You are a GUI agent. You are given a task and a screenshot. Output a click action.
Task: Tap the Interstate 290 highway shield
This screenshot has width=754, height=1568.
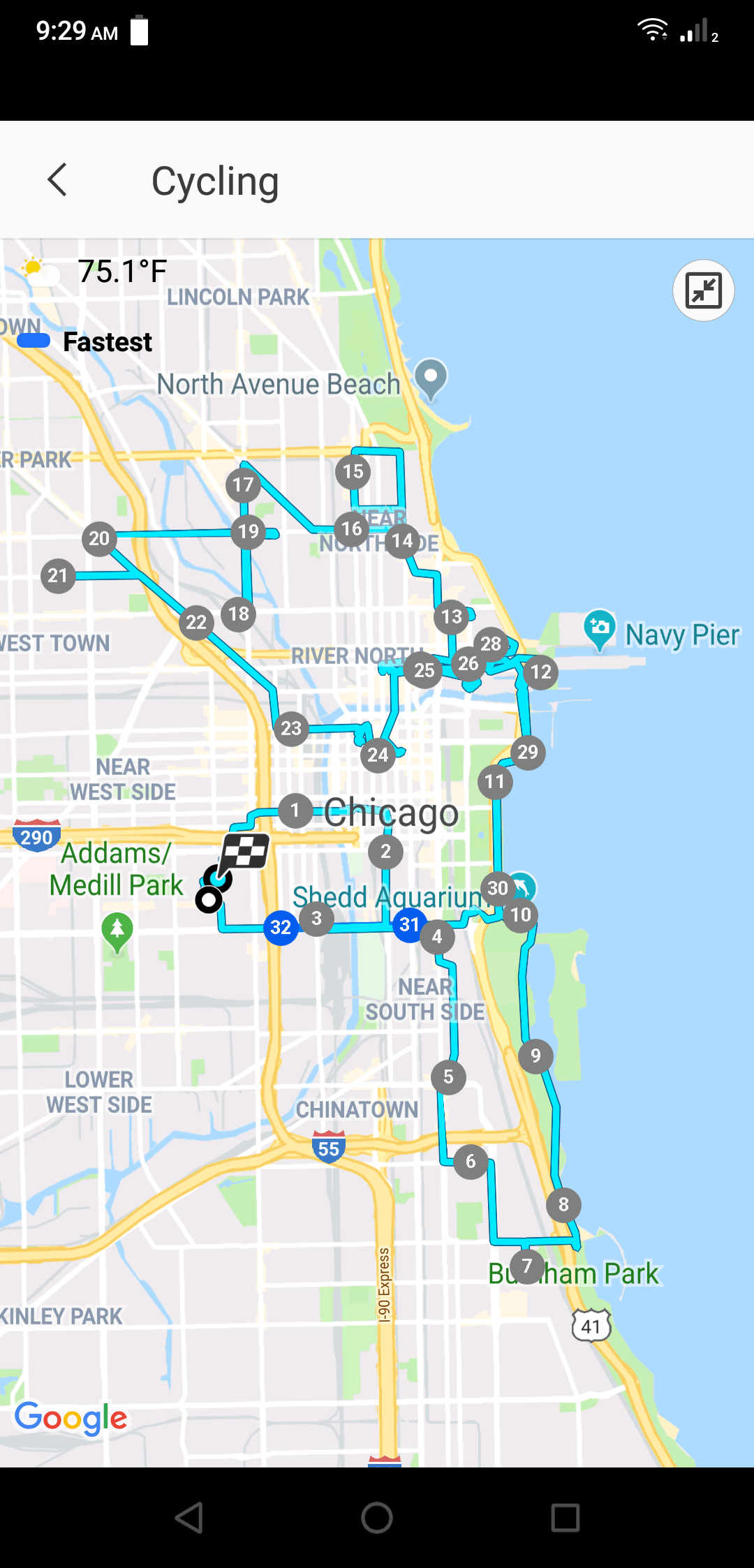(36, 836)
